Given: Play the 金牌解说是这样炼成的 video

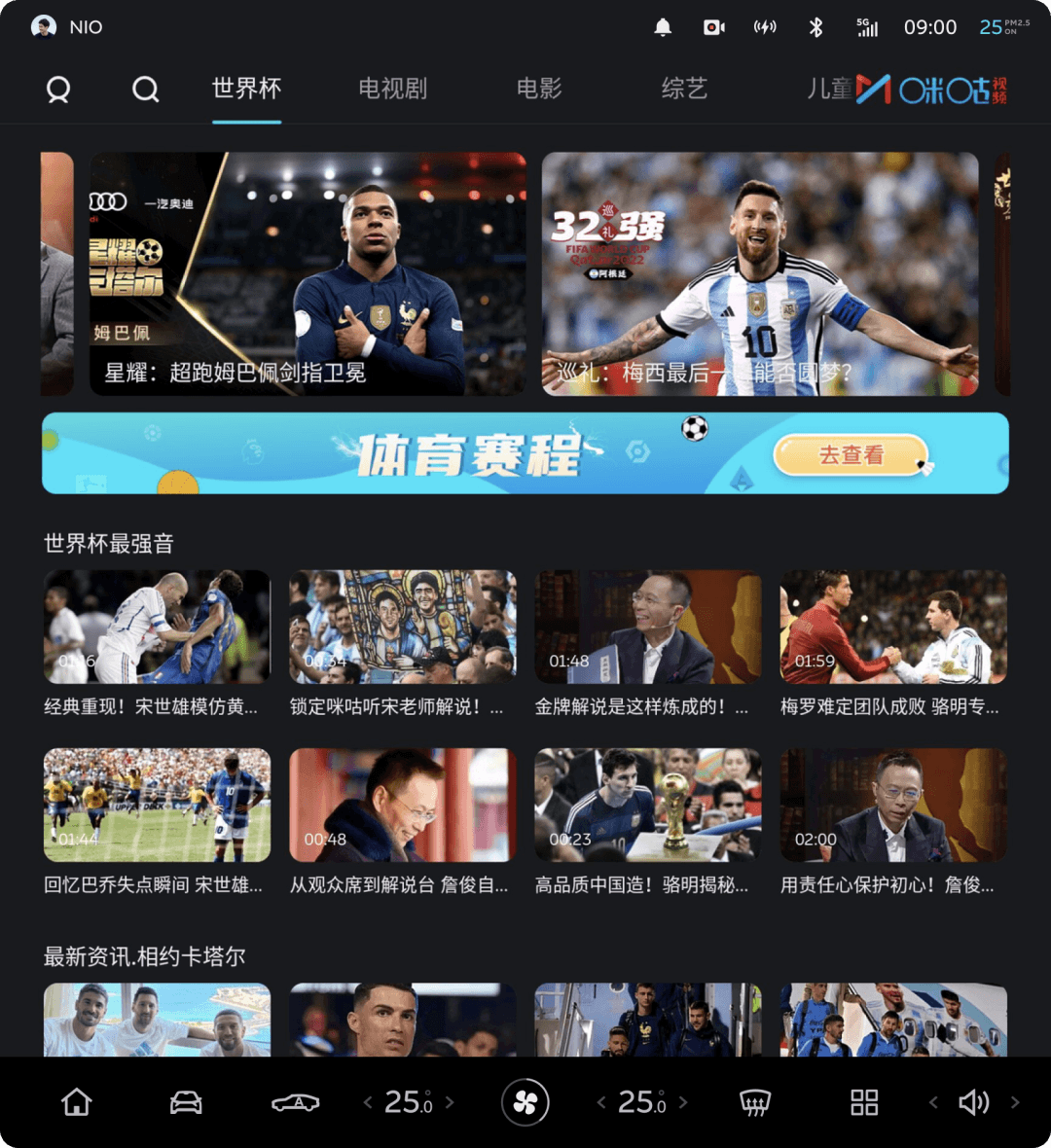Looking at the screenshot, I should (x=648, y=627).
